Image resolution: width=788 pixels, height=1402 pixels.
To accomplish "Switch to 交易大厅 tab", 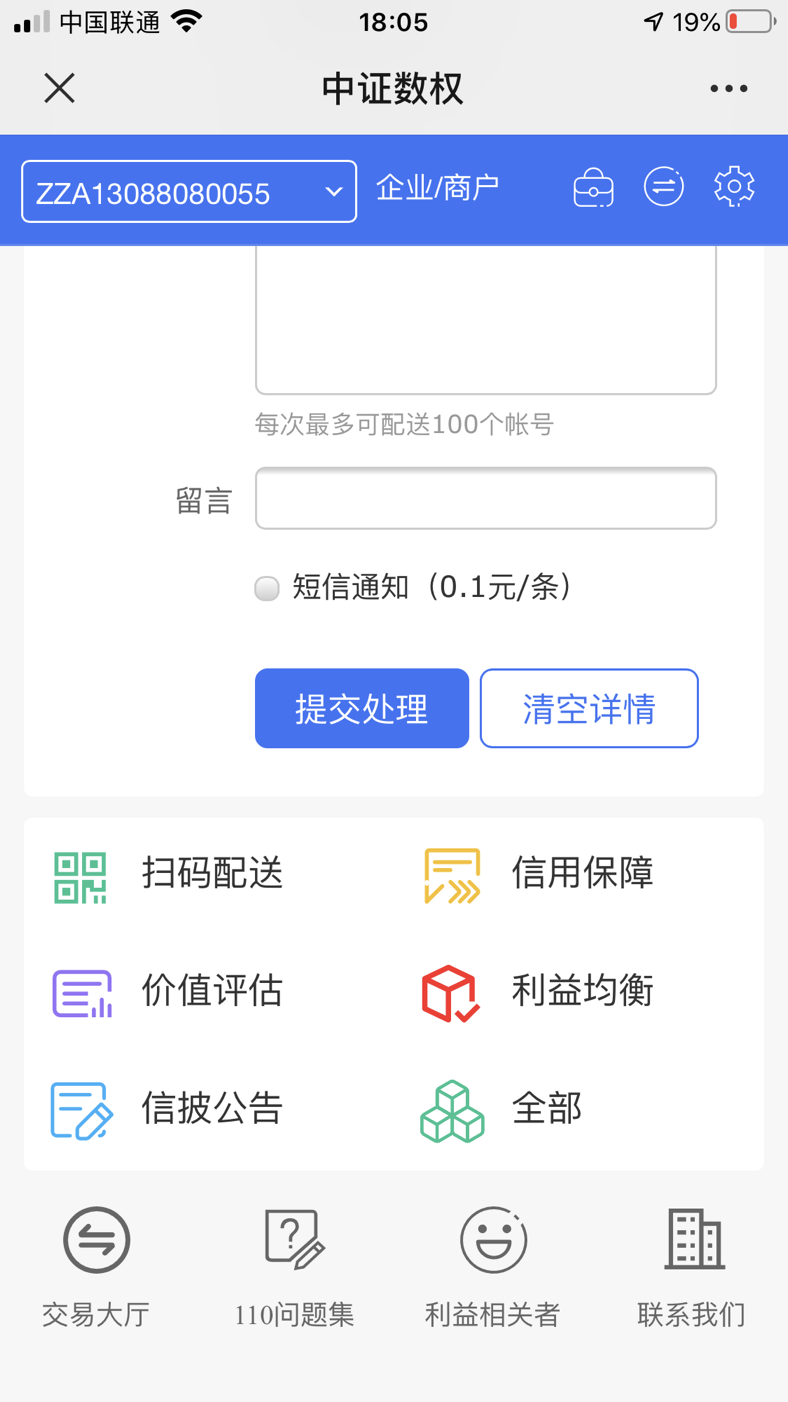I will 96,1267.
